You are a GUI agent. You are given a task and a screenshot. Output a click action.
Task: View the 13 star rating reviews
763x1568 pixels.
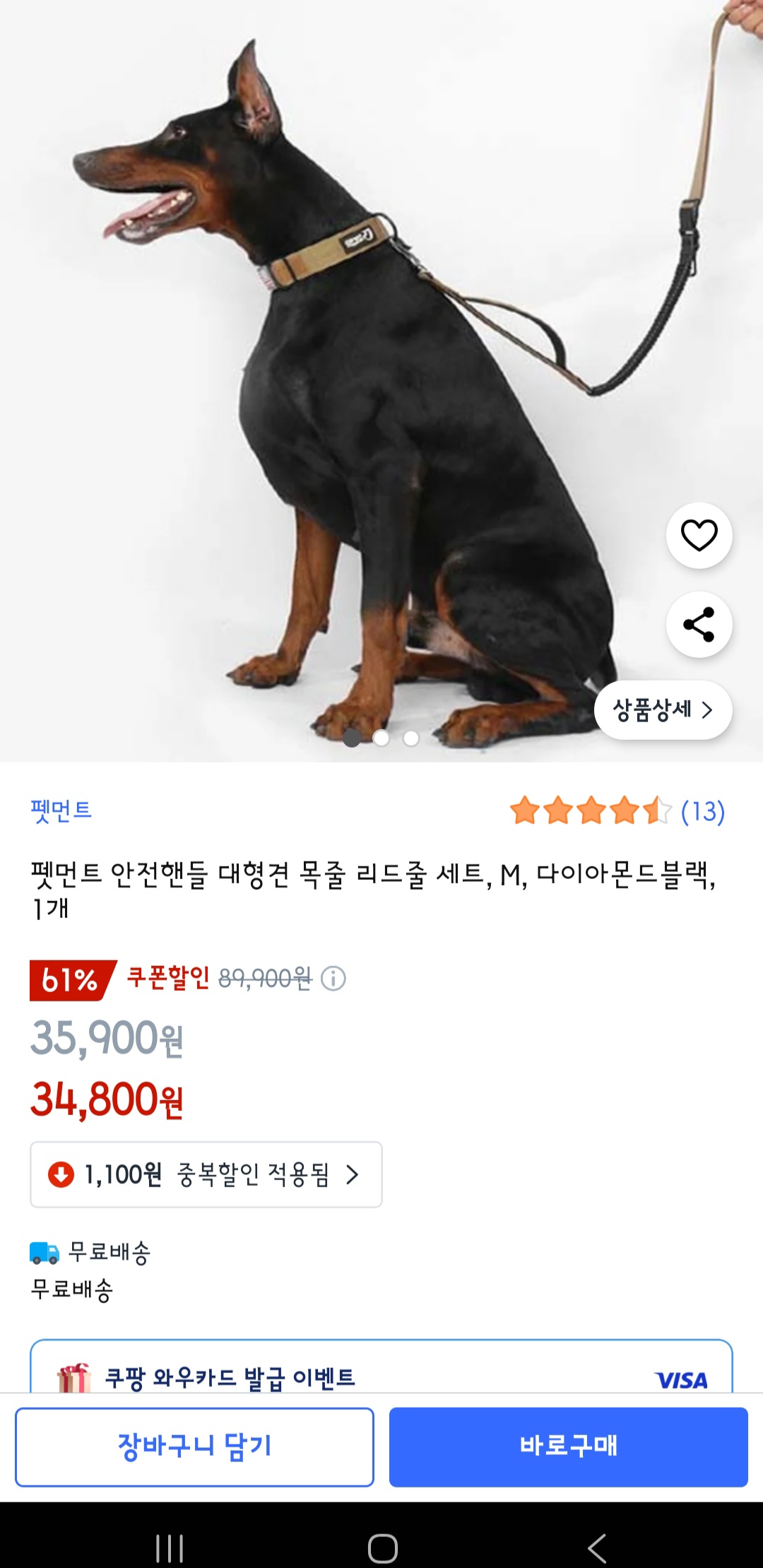click(x=617, y=811)
